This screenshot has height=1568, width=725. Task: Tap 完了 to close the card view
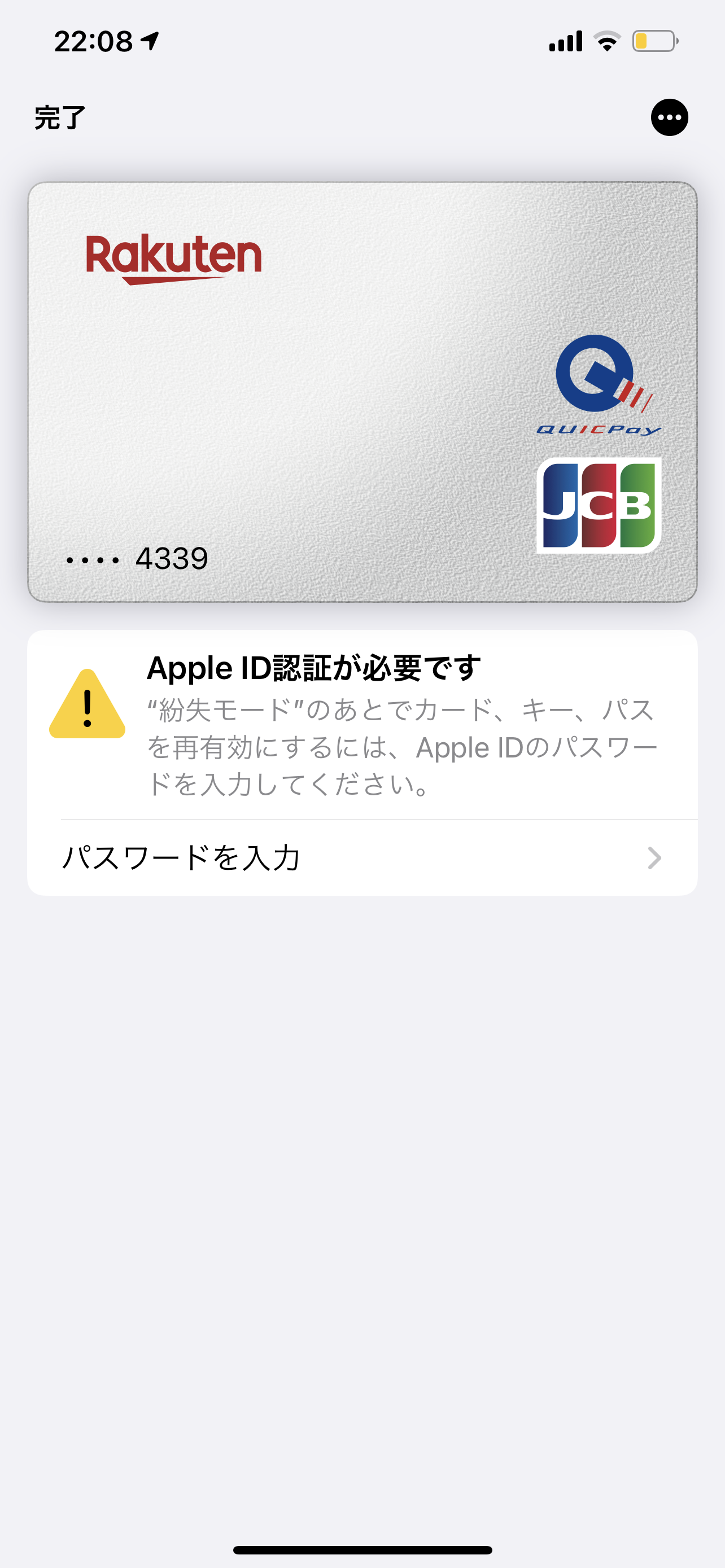pos(60,117)
